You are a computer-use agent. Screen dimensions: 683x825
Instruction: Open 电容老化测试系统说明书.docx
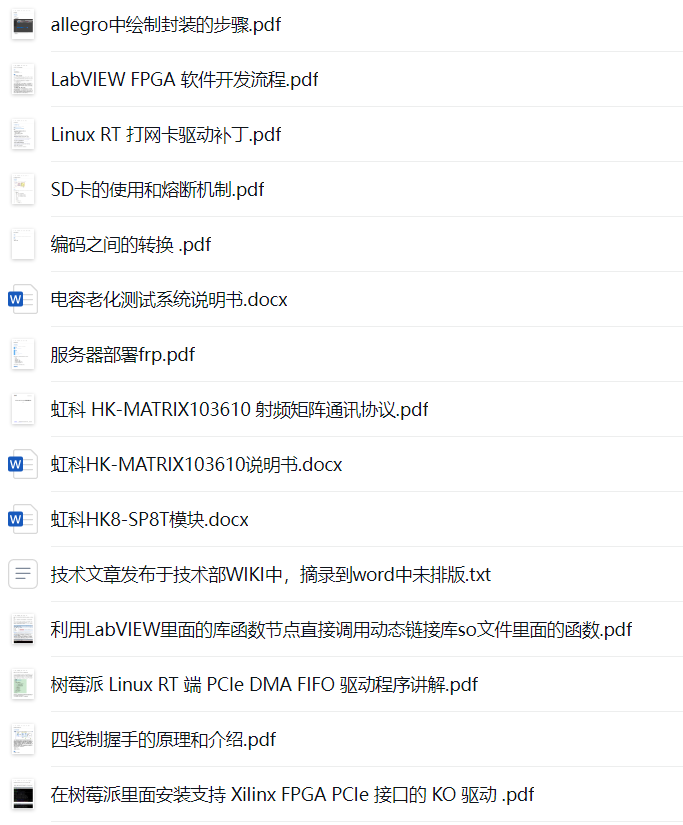coord(169,300)
